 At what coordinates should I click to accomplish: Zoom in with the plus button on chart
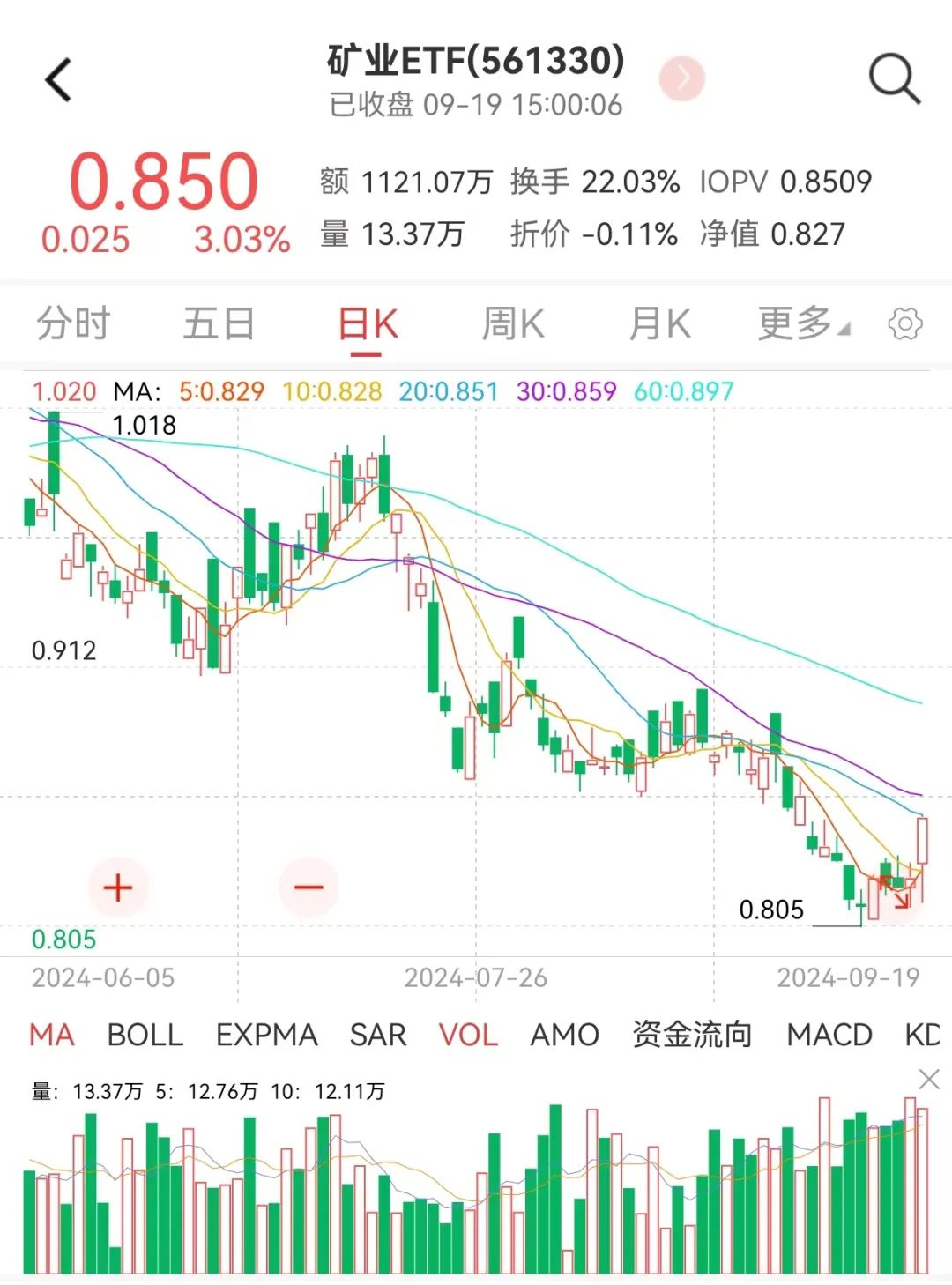pyautogui.click(x=117, y=888)
